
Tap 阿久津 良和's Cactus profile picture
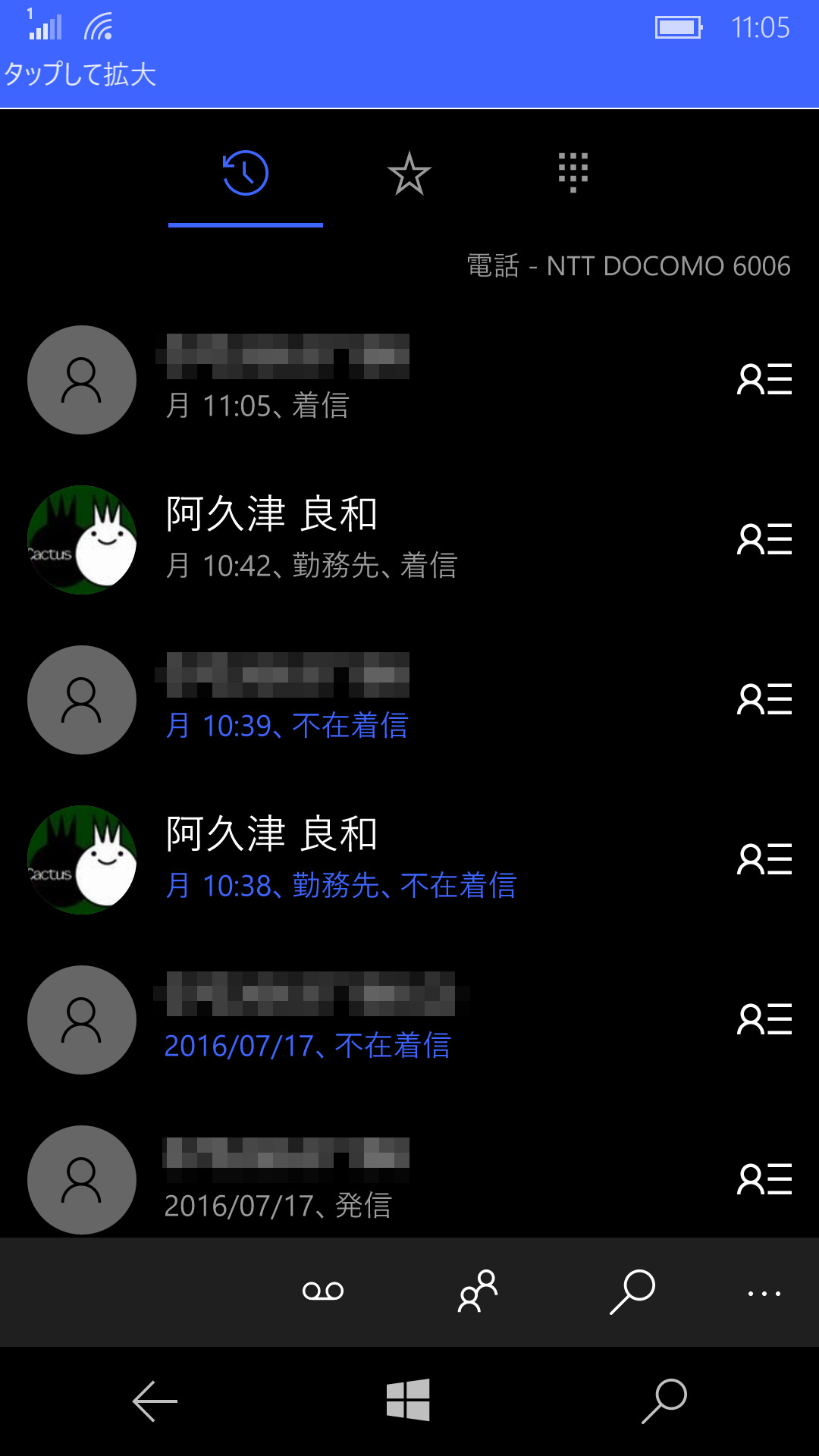coord(81,540)
